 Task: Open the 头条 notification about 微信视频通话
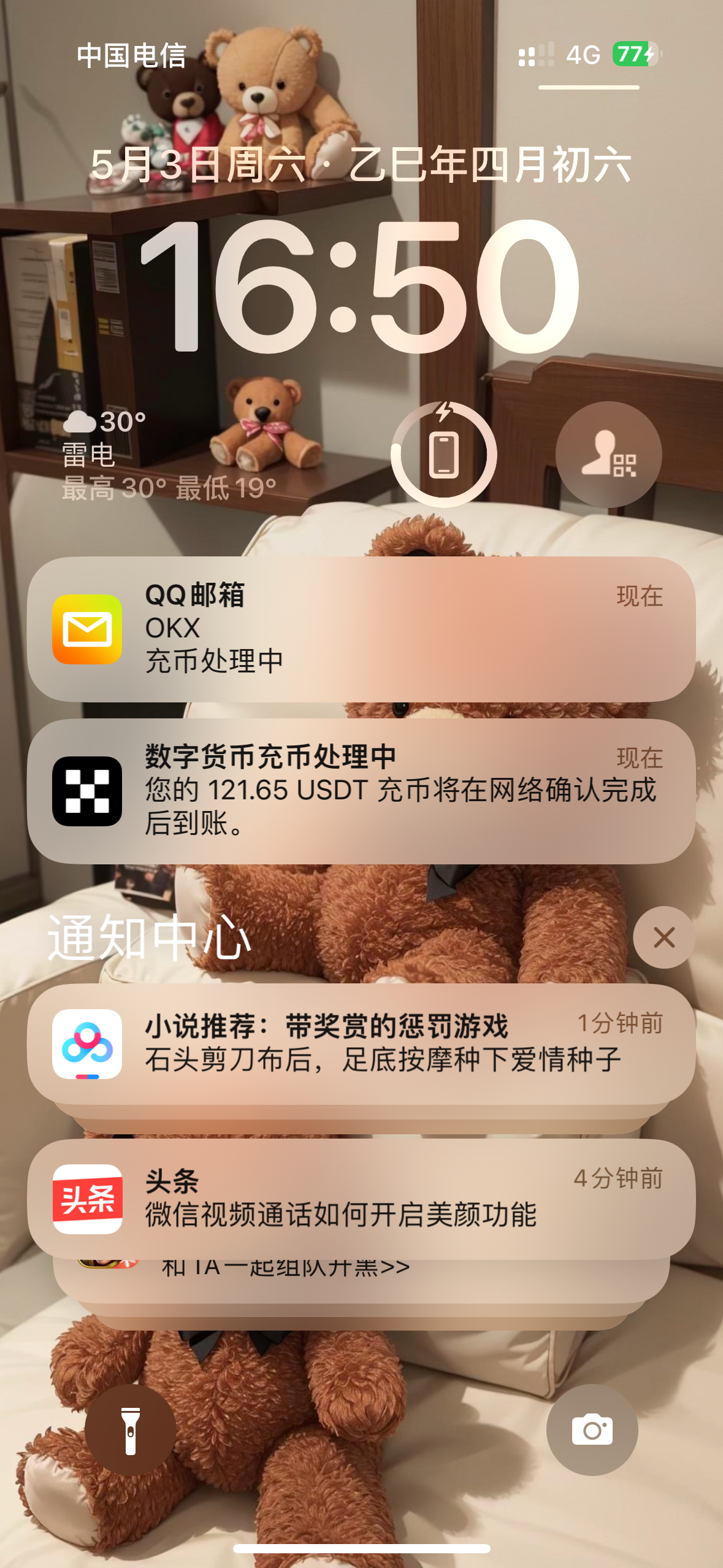coord(361,1198)
